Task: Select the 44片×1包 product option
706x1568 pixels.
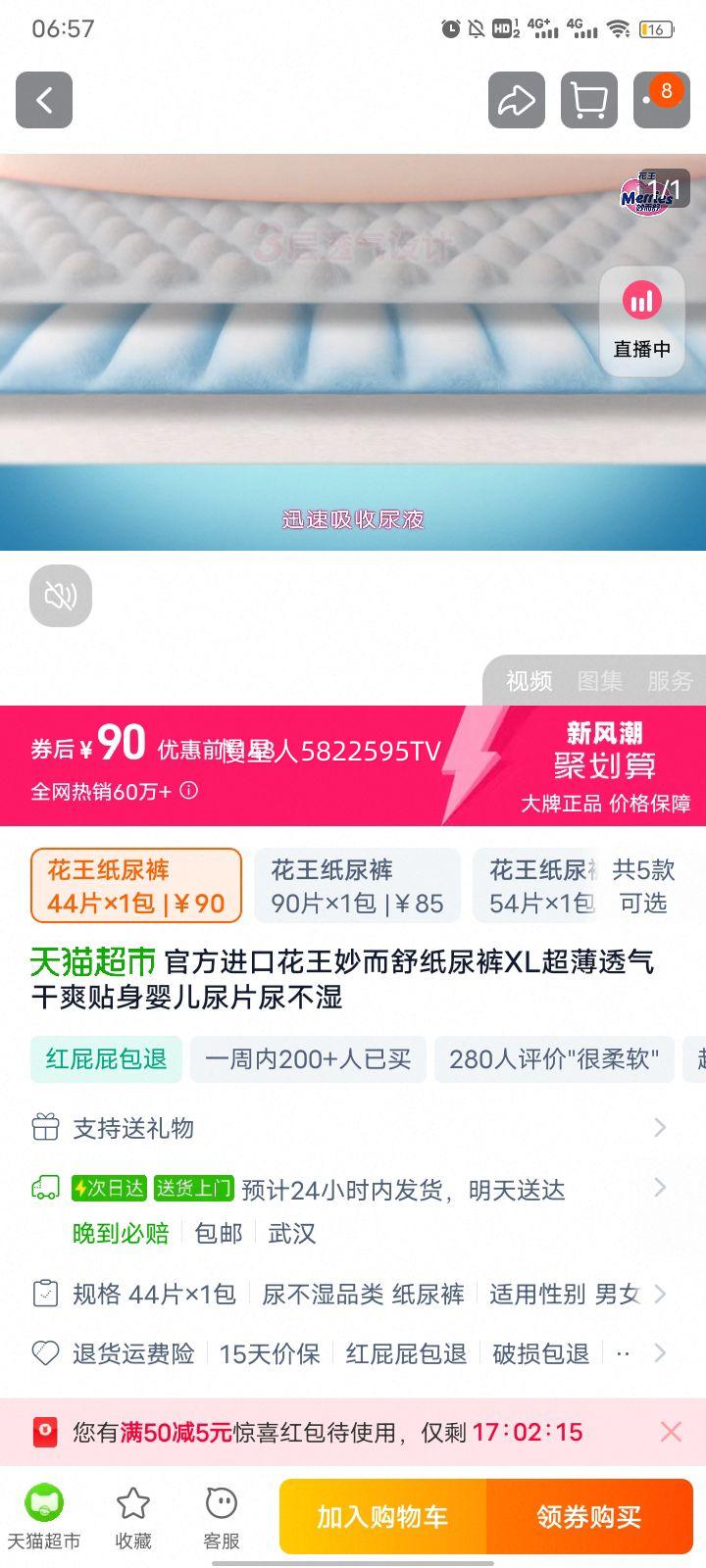Action: [135, 885]
